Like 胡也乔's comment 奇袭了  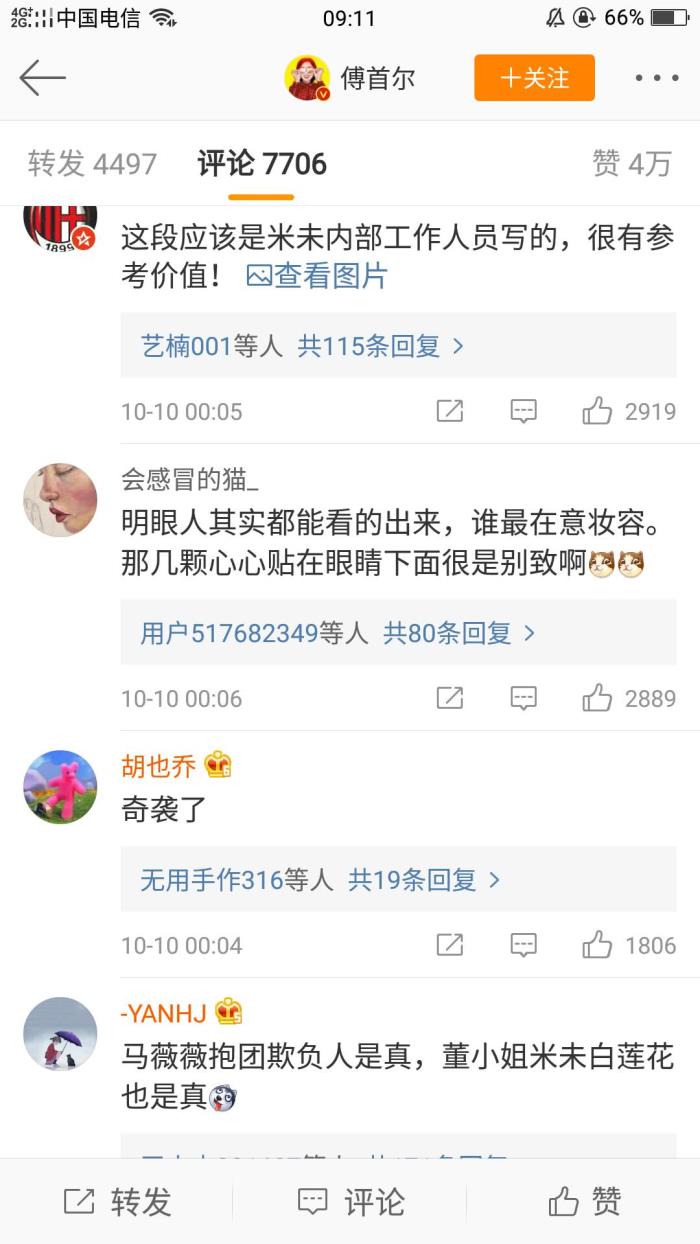597,945
